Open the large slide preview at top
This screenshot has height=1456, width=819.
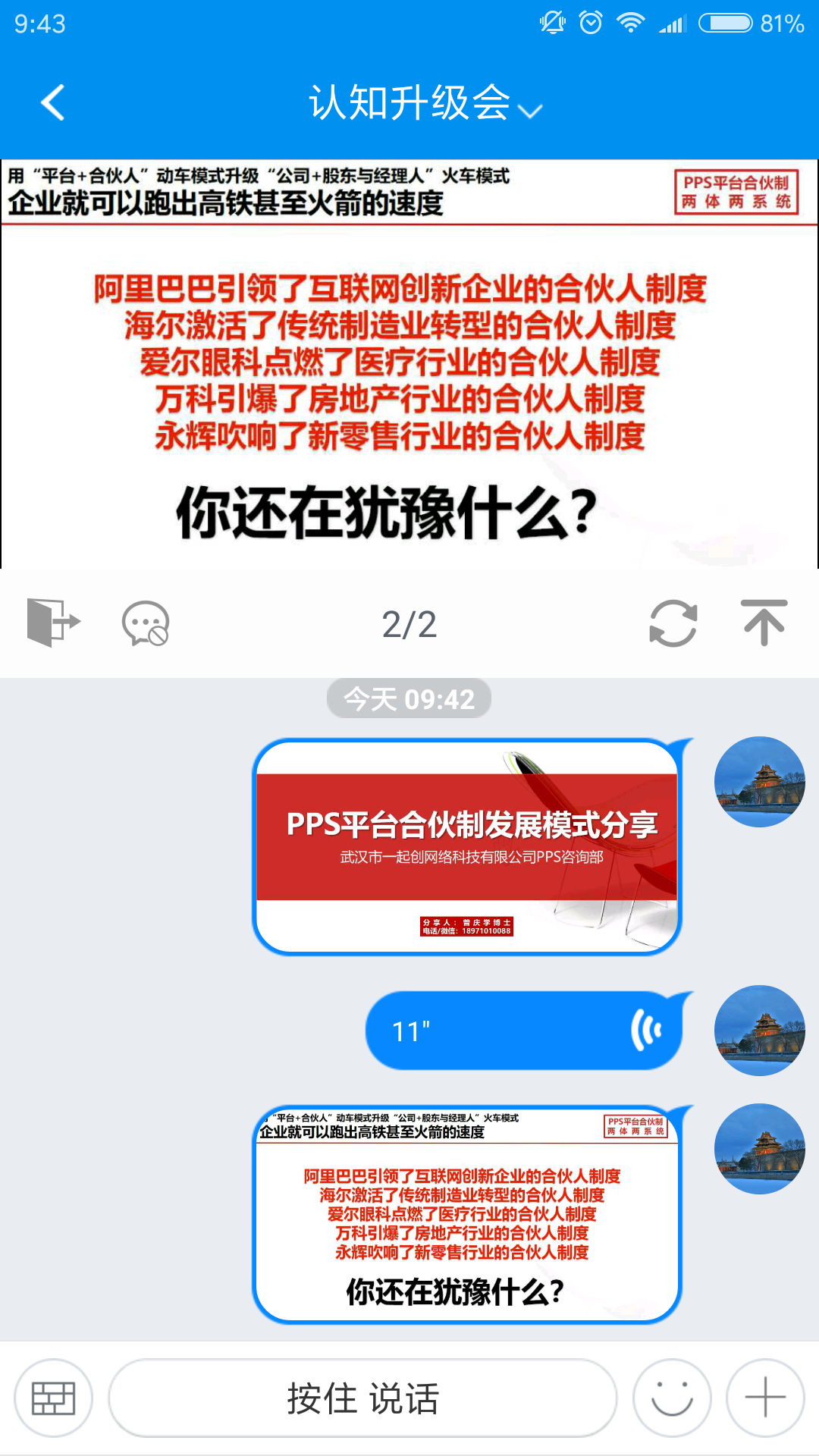pyautogui.click(x=409, y=364)
